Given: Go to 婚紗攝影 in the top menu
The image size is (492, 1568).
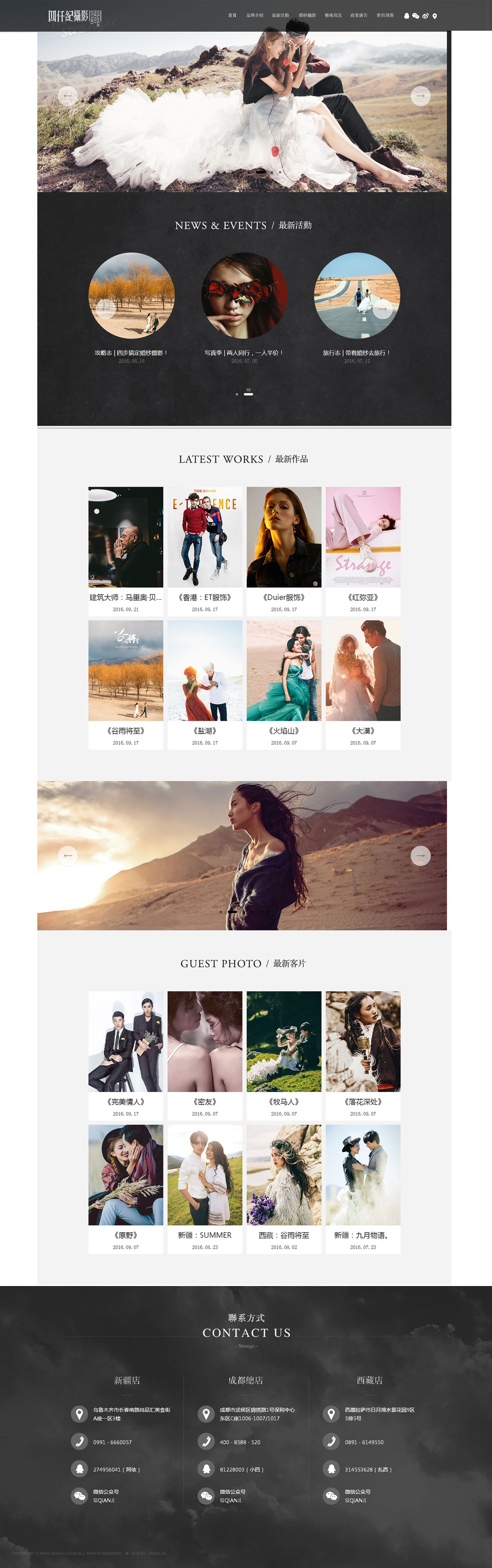Looking at the screenshot, I should [x=307, y=15].
